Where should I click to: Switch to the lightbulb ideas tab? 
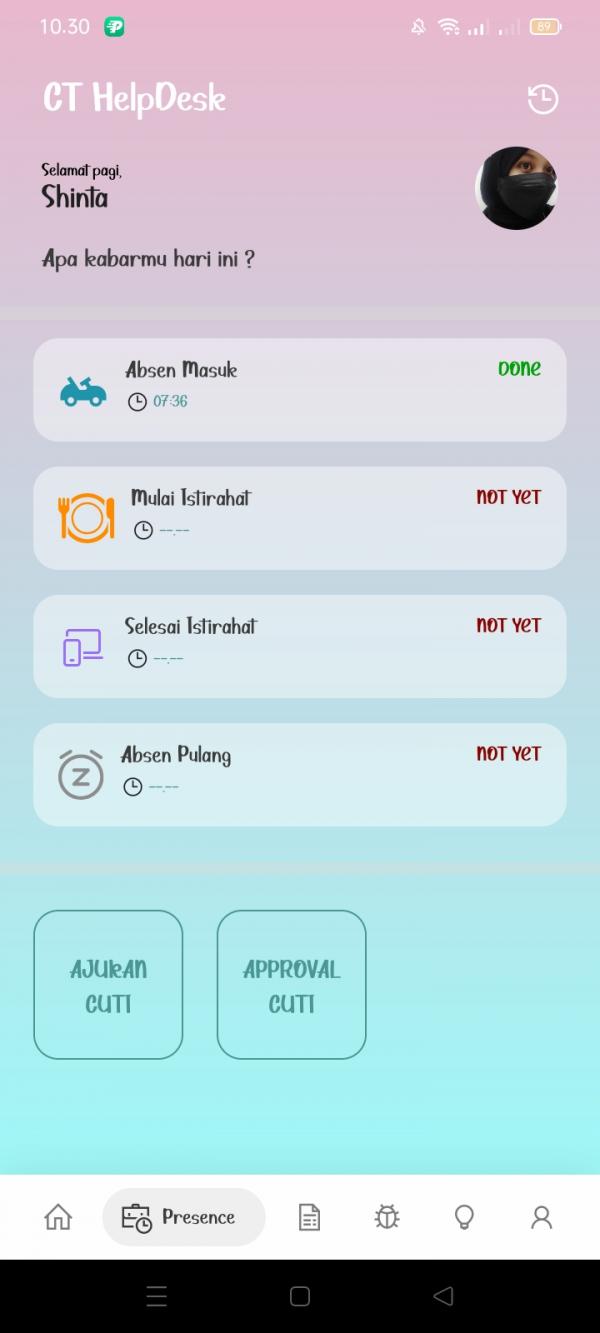[x=464, y=1217]
